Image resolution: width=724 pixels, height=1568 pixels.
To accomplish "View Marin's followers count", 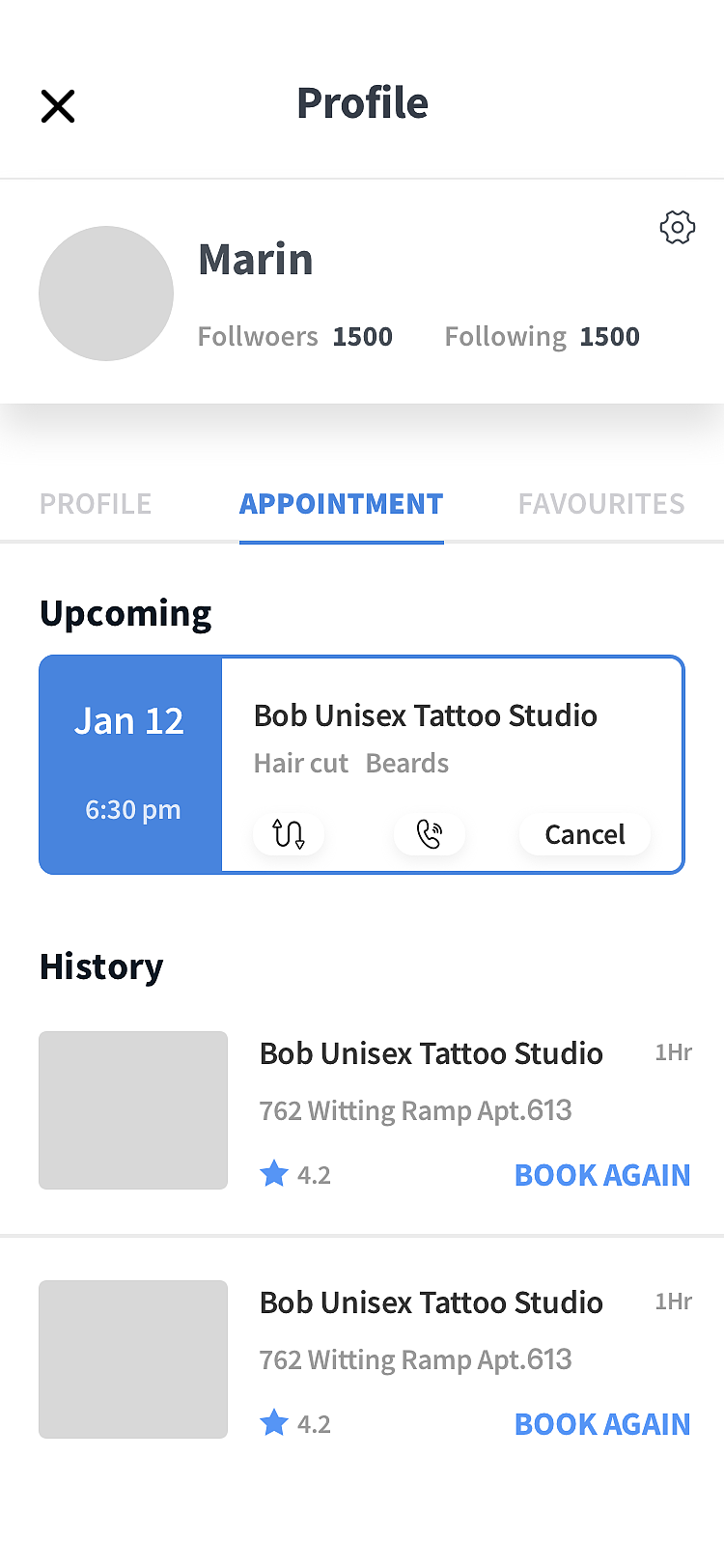I will click(x=295, y=337).
